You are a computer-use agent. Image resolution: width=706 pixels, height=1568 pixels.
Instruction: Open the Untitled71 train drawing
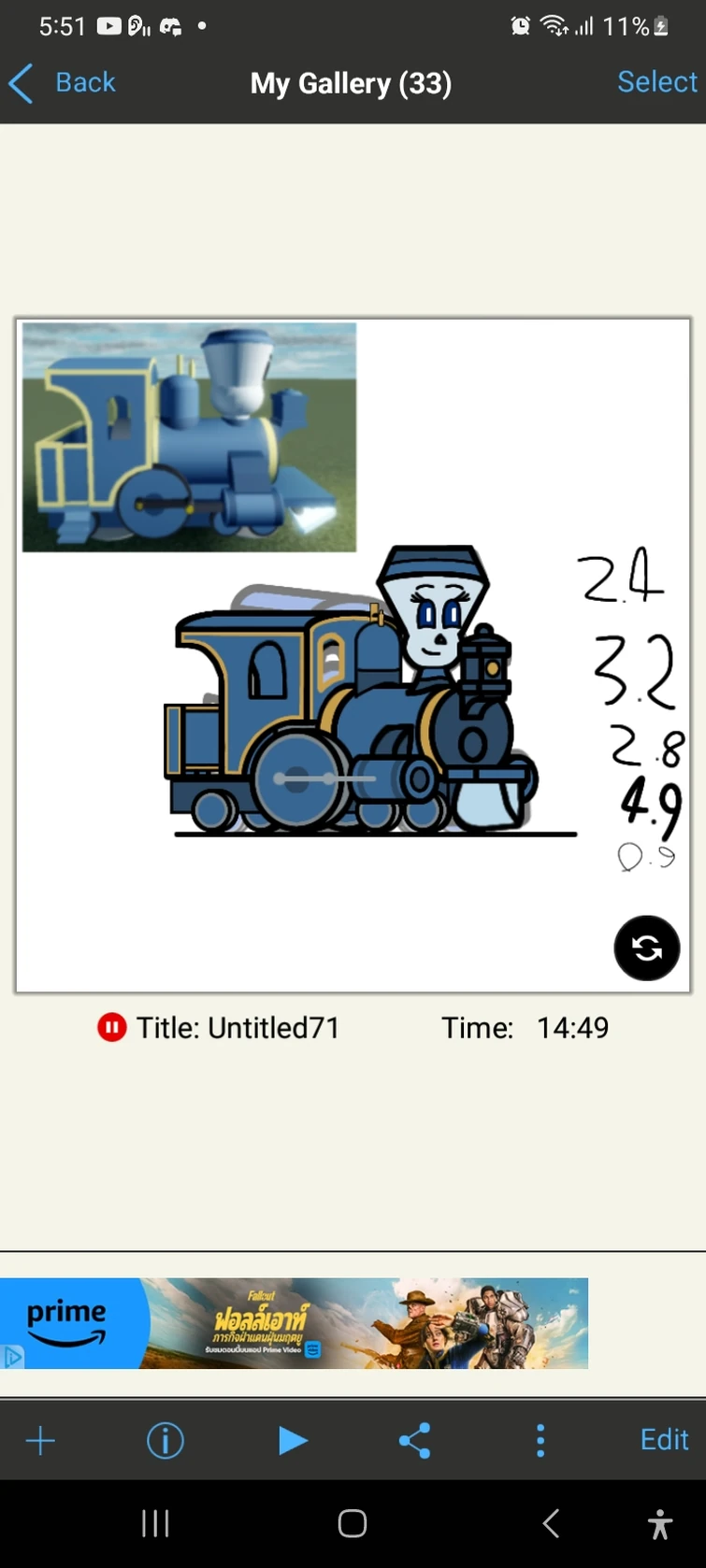click(x=353, y=654)
